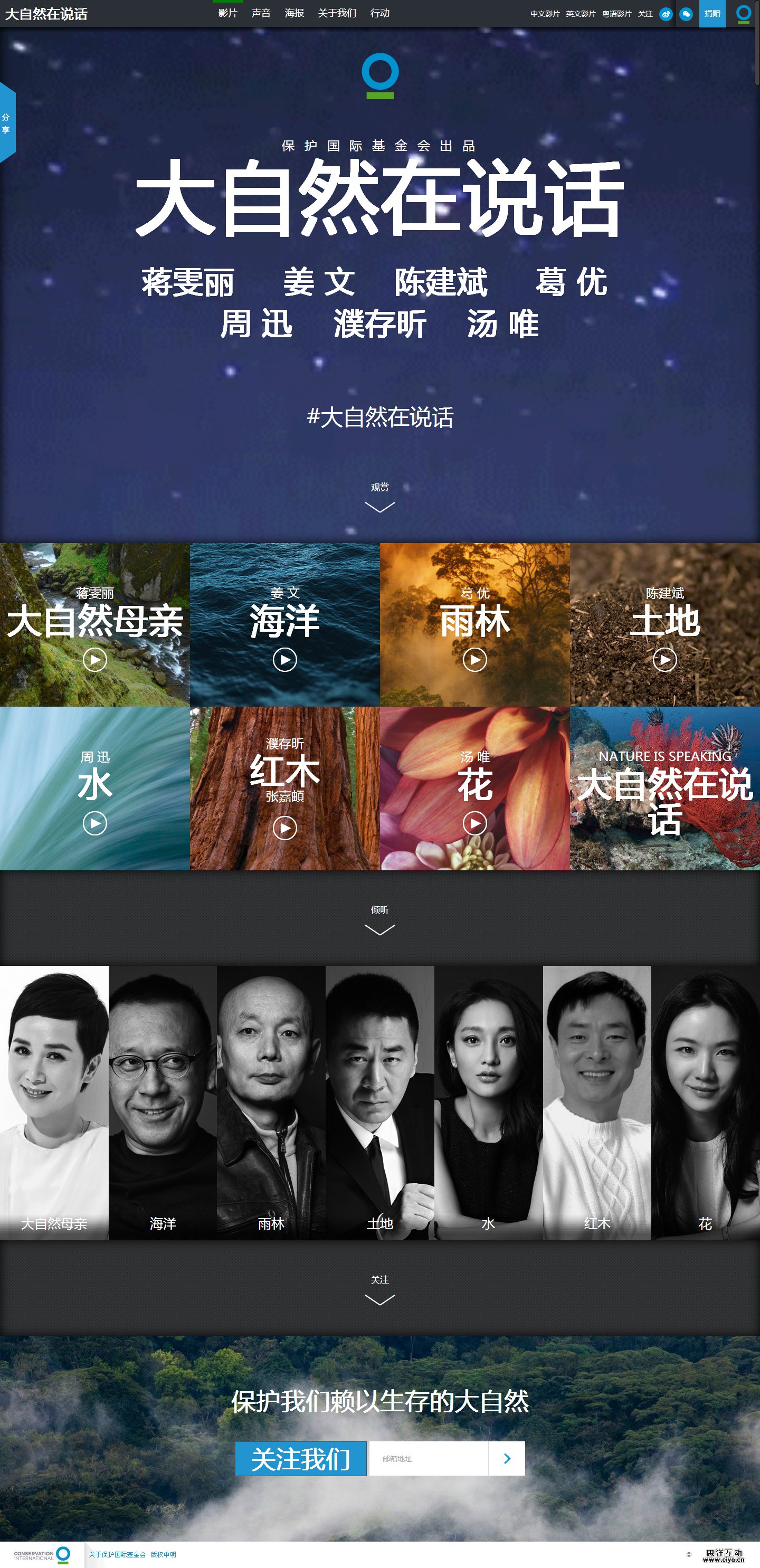Listen to the 土地 voice portrait
This screenshot has height=1568, width=760.
point(379,1103)
